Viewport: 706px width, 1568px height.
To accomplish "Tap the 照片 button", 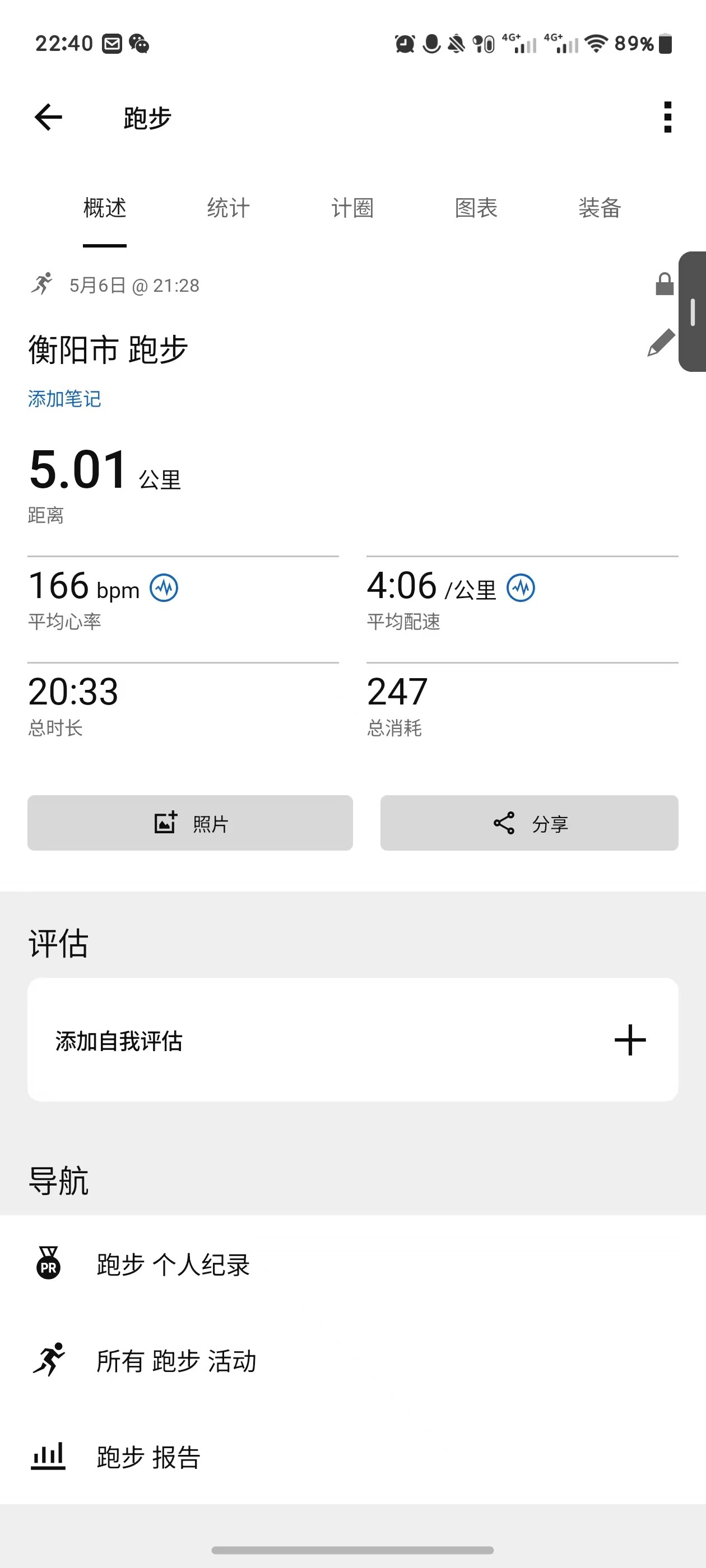I will [190, 823].
